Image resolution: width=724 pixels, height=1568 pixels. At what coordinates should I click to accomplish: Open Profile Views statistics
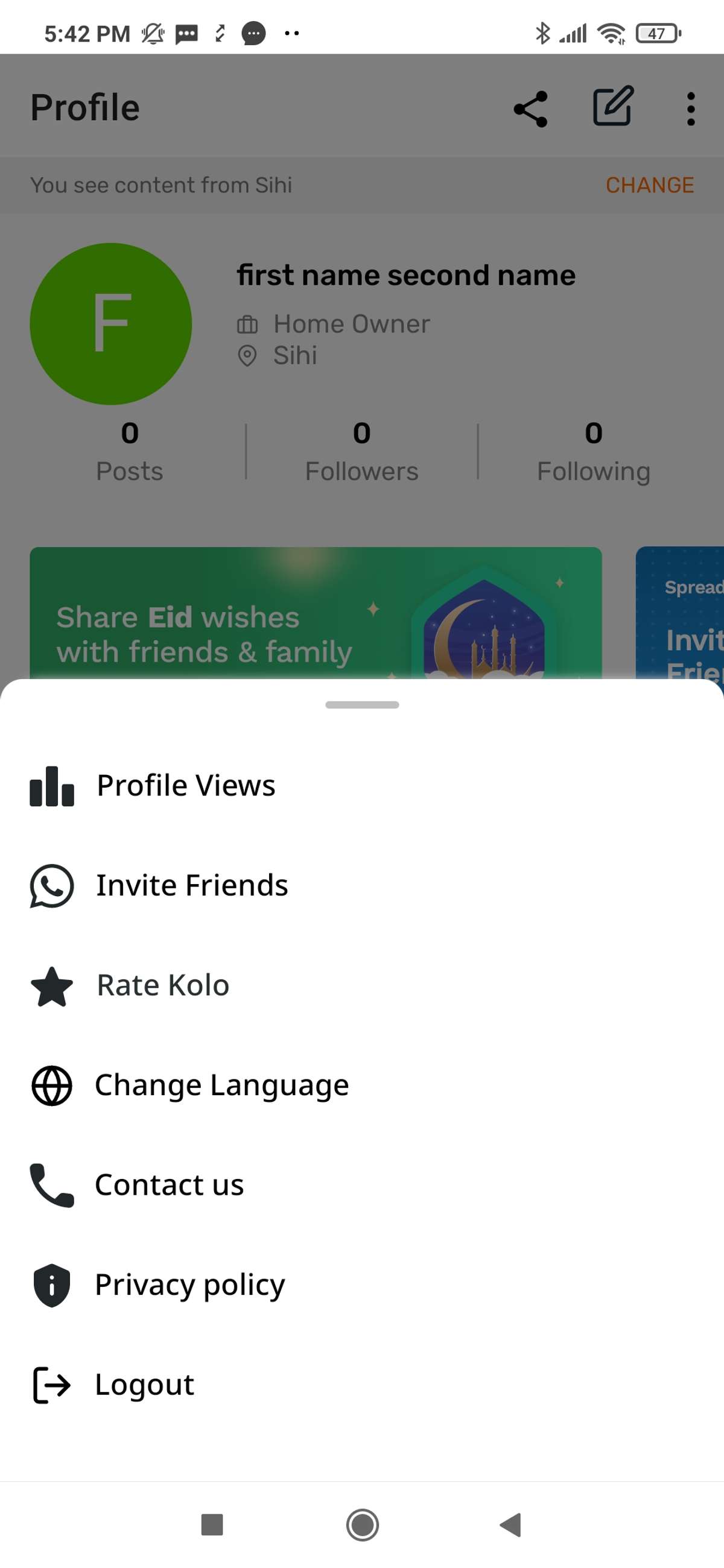pos(186,785)
